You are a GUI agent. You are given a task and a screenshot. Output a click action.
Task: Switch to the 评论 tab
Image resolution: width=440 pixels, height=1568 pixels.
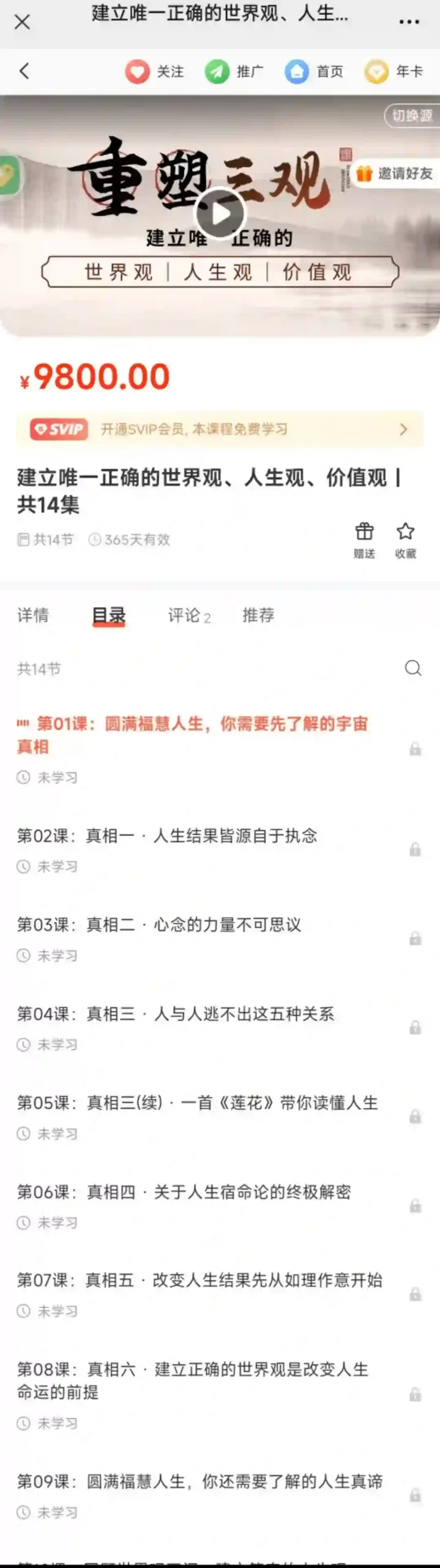click(x=188, y=616)
